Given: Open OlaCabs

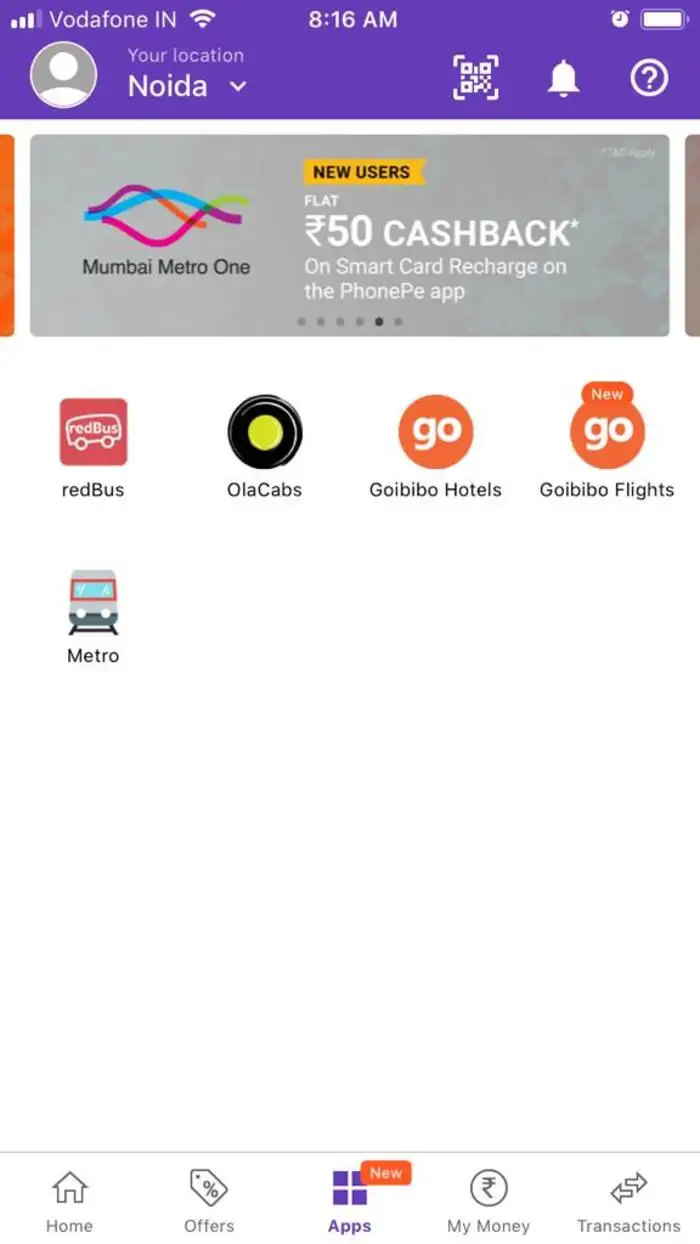Looking at the screenshot, I should (x=264, y=433).
